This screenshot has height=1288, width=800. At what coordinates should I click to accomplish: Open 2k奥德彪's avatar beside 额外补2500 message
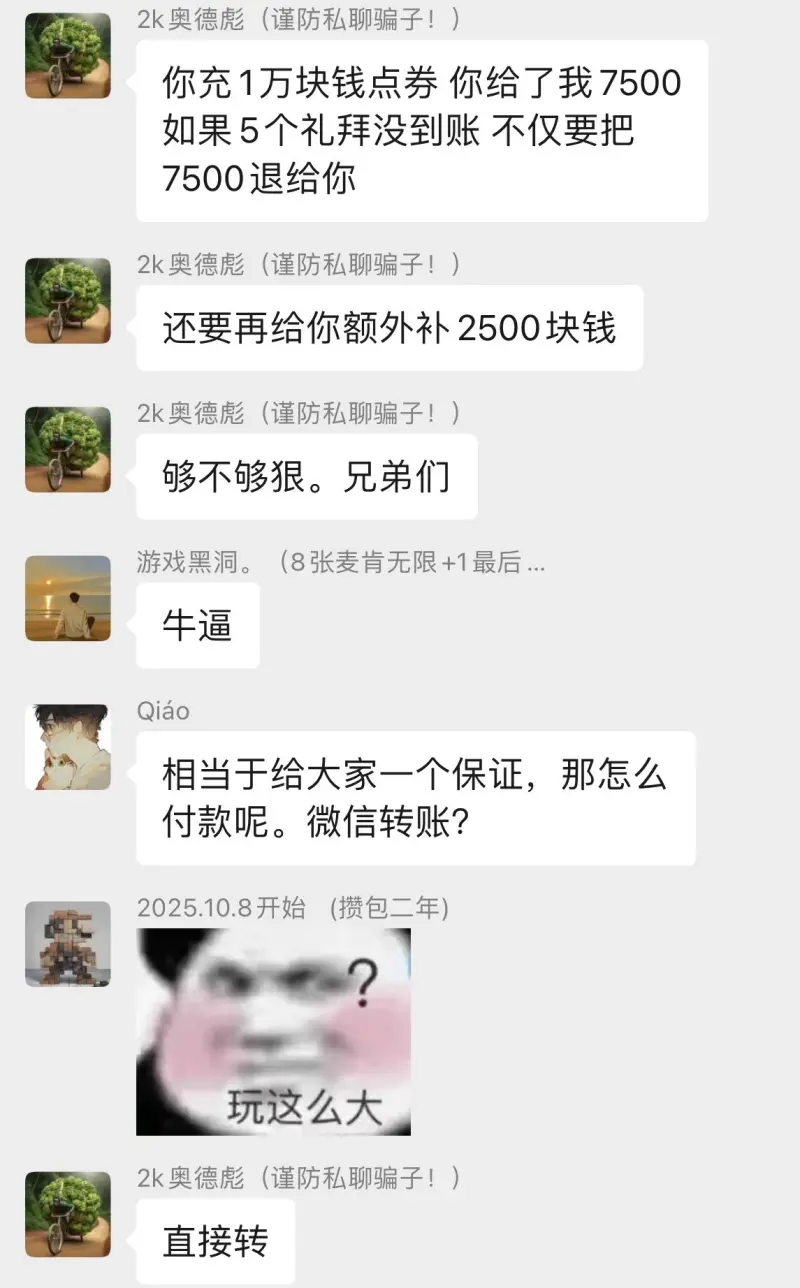(67, 301)
